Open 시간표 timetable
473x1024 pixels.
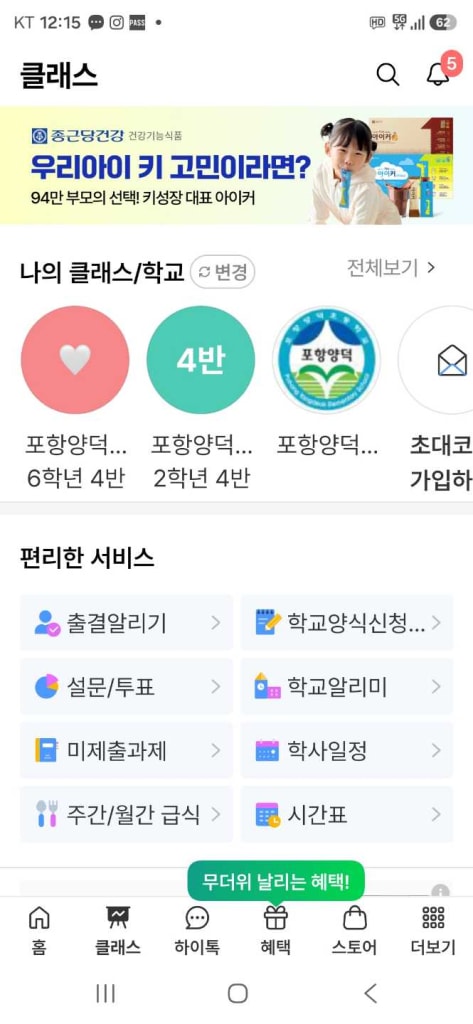pyautogui.click(x=347, y=814)
